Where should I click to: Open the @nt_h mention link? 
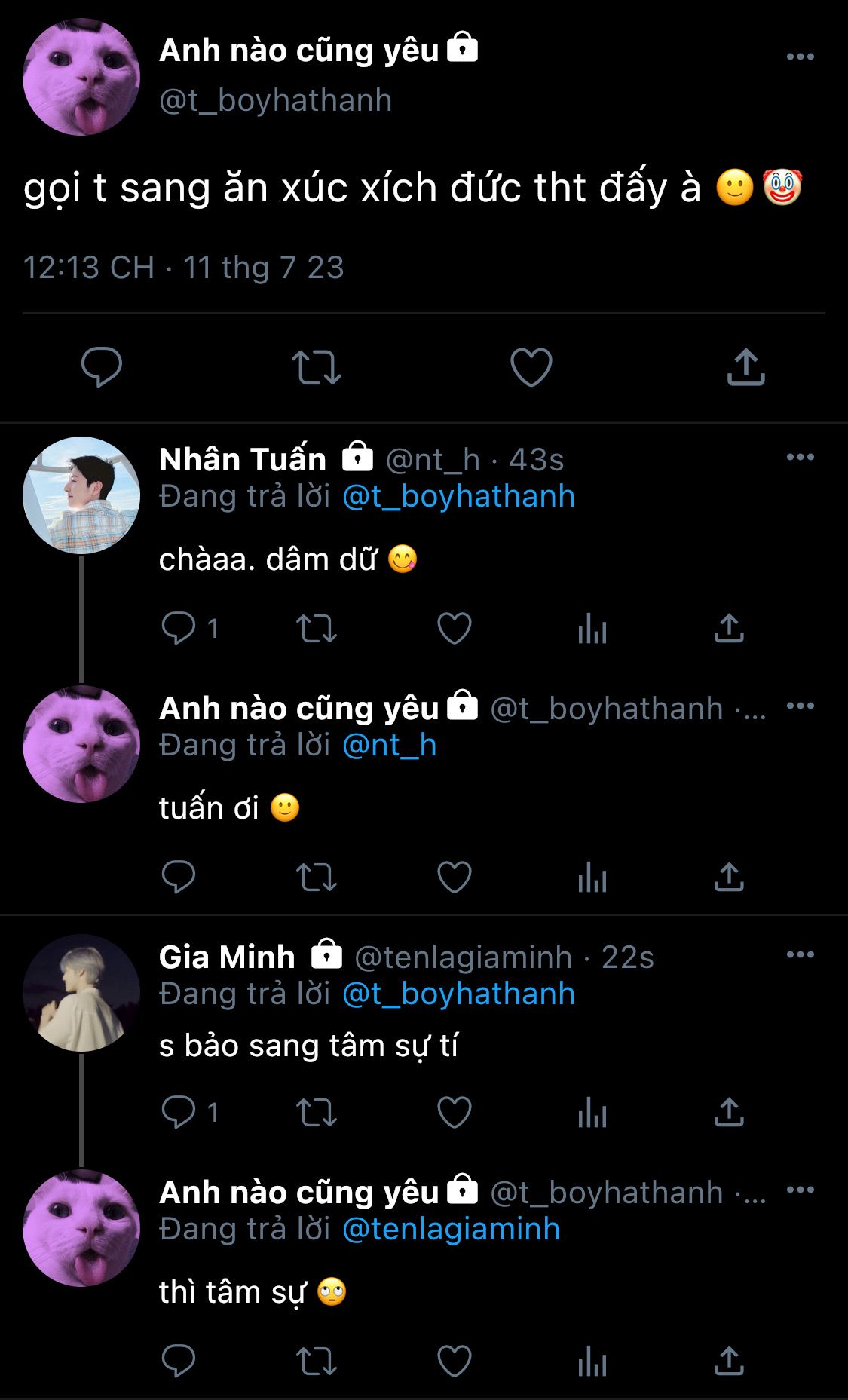click(x=389, y=746)
